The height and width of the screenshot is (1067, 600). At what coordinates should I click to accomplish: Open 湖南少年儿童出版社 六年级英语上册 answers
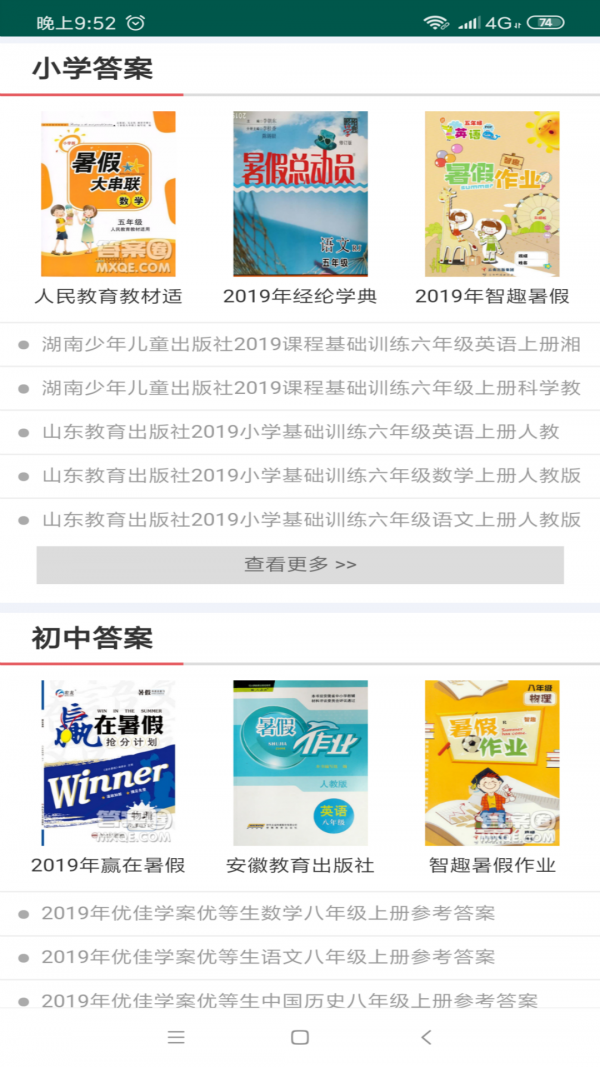tap(310, 345)
